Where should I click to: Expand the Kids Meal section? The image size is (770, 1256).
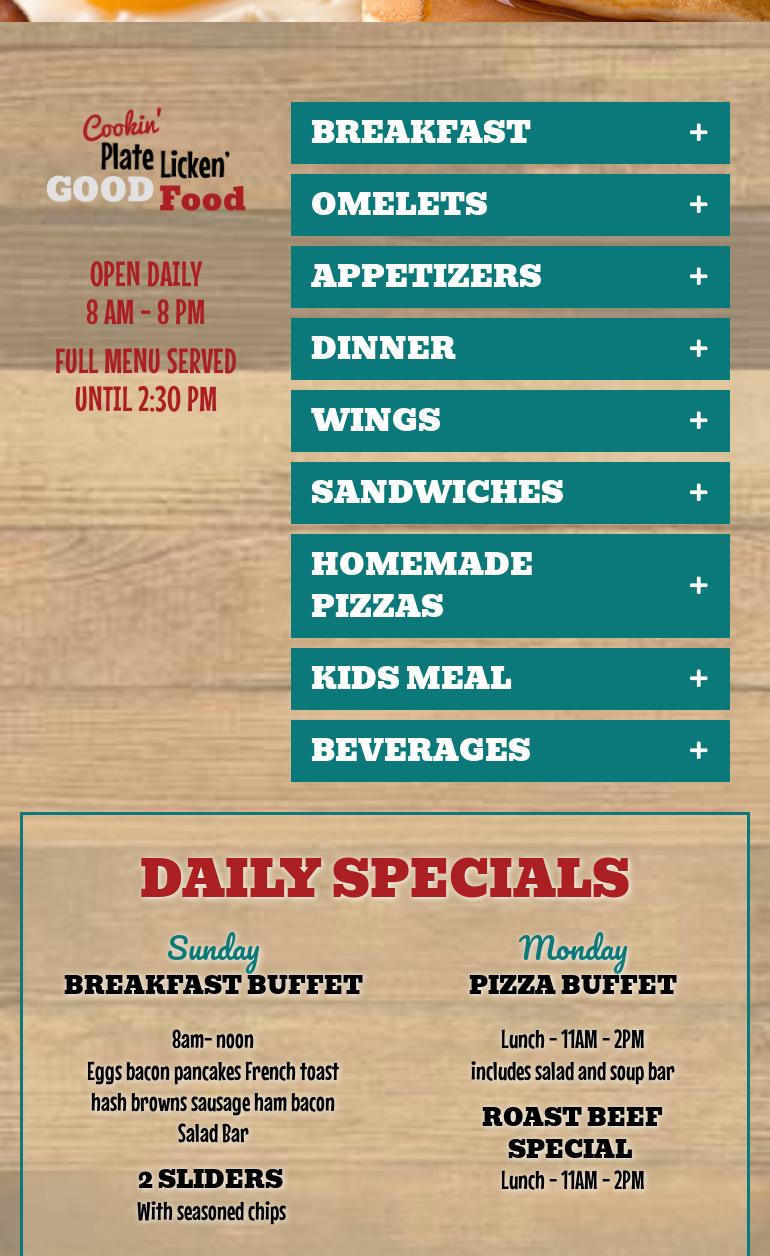tap(510, 679)
